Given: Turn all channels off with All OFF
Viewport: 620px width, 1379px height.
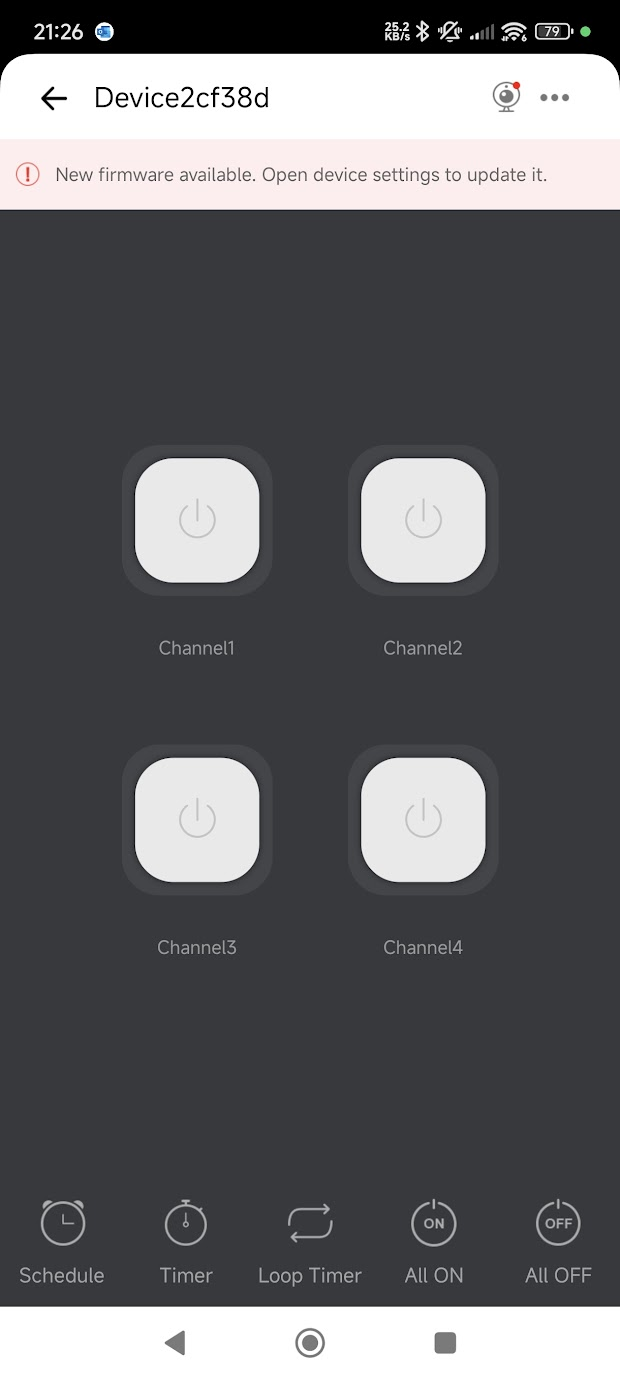Looking at the screenshot, I should coord(558,1242).
